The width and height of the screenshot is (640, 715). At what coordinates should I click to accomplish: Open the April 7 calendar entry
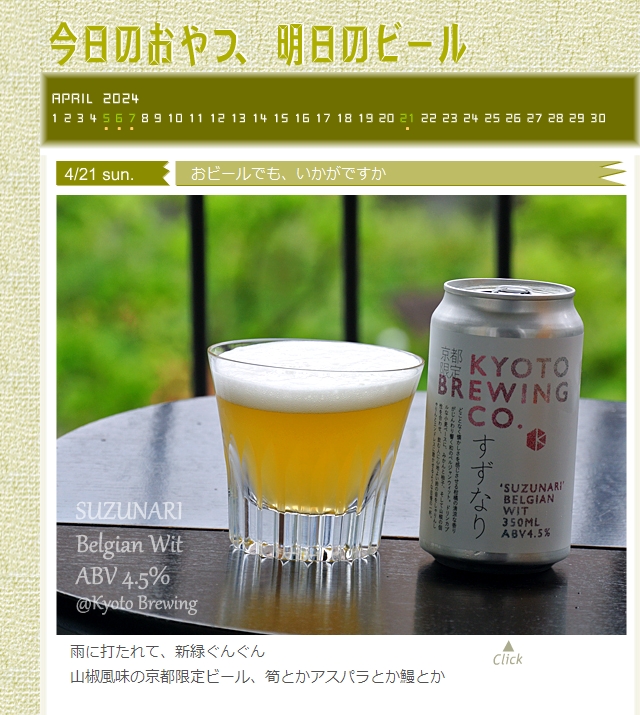[130, 118]
